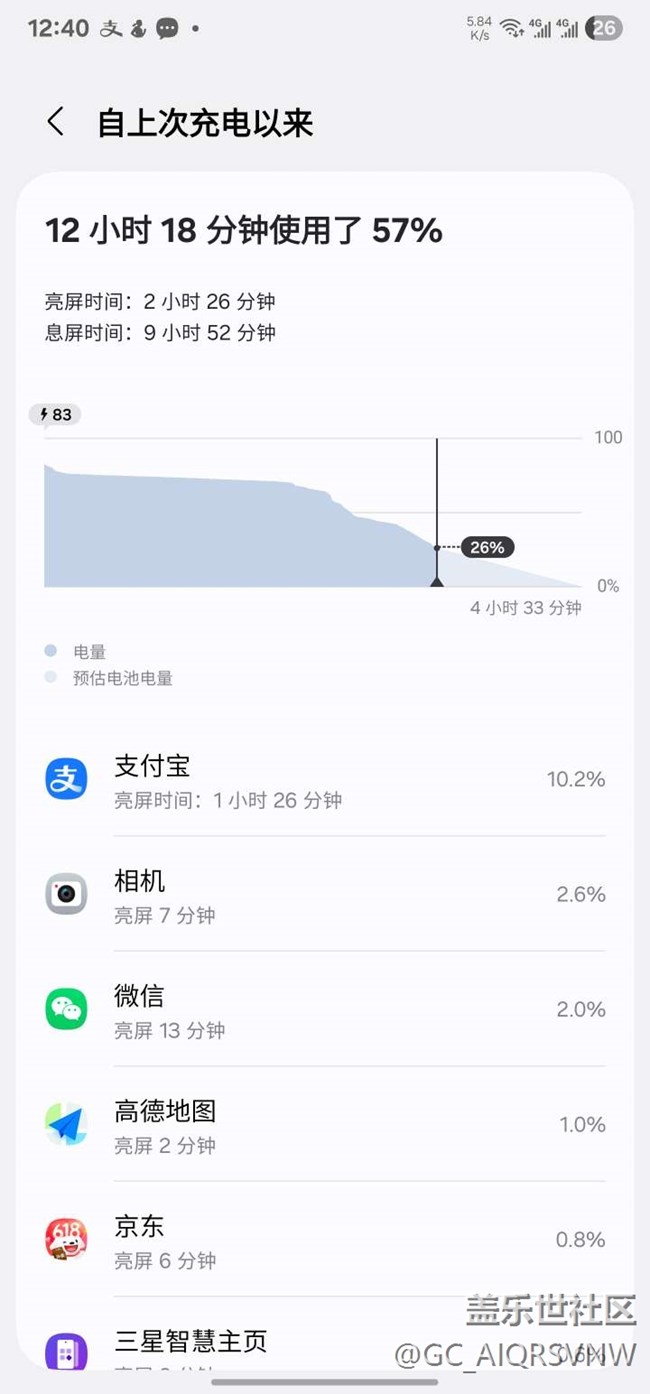650x1394 pixels.
Task: Open 支付宝 battery usage details
Action: 325,780
